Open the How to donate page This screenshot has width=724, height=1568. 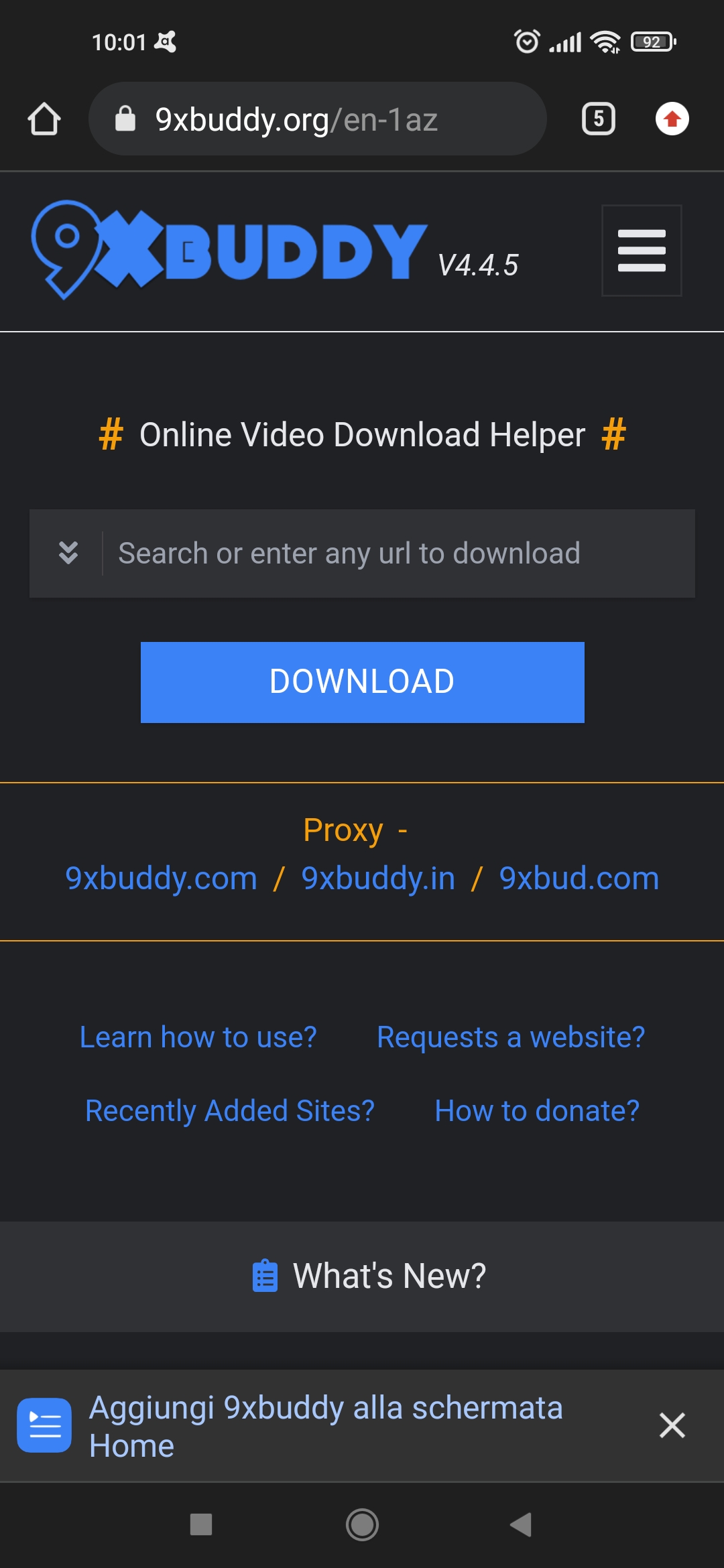[x=536, y=1110]
